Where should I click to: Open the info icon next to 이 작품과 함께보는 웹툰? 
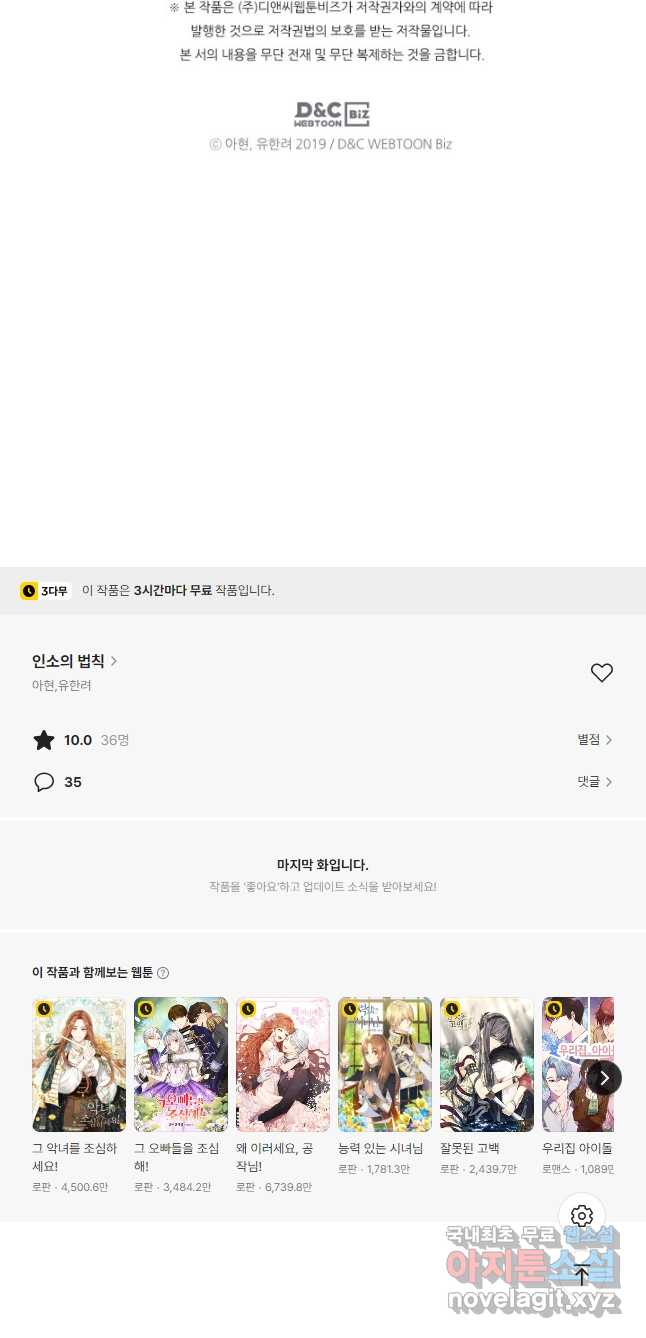coord(163,973)
